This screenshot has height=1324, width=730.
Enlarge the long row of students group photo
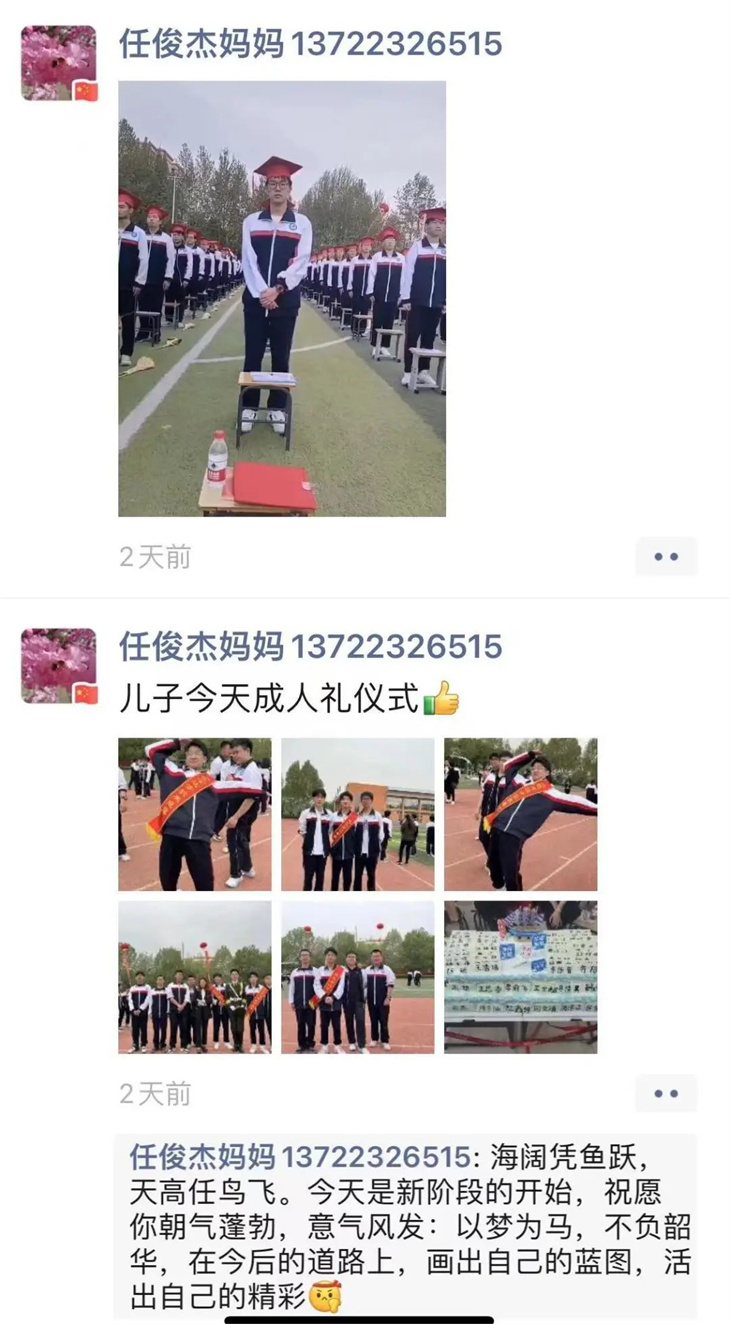[195, 977]
